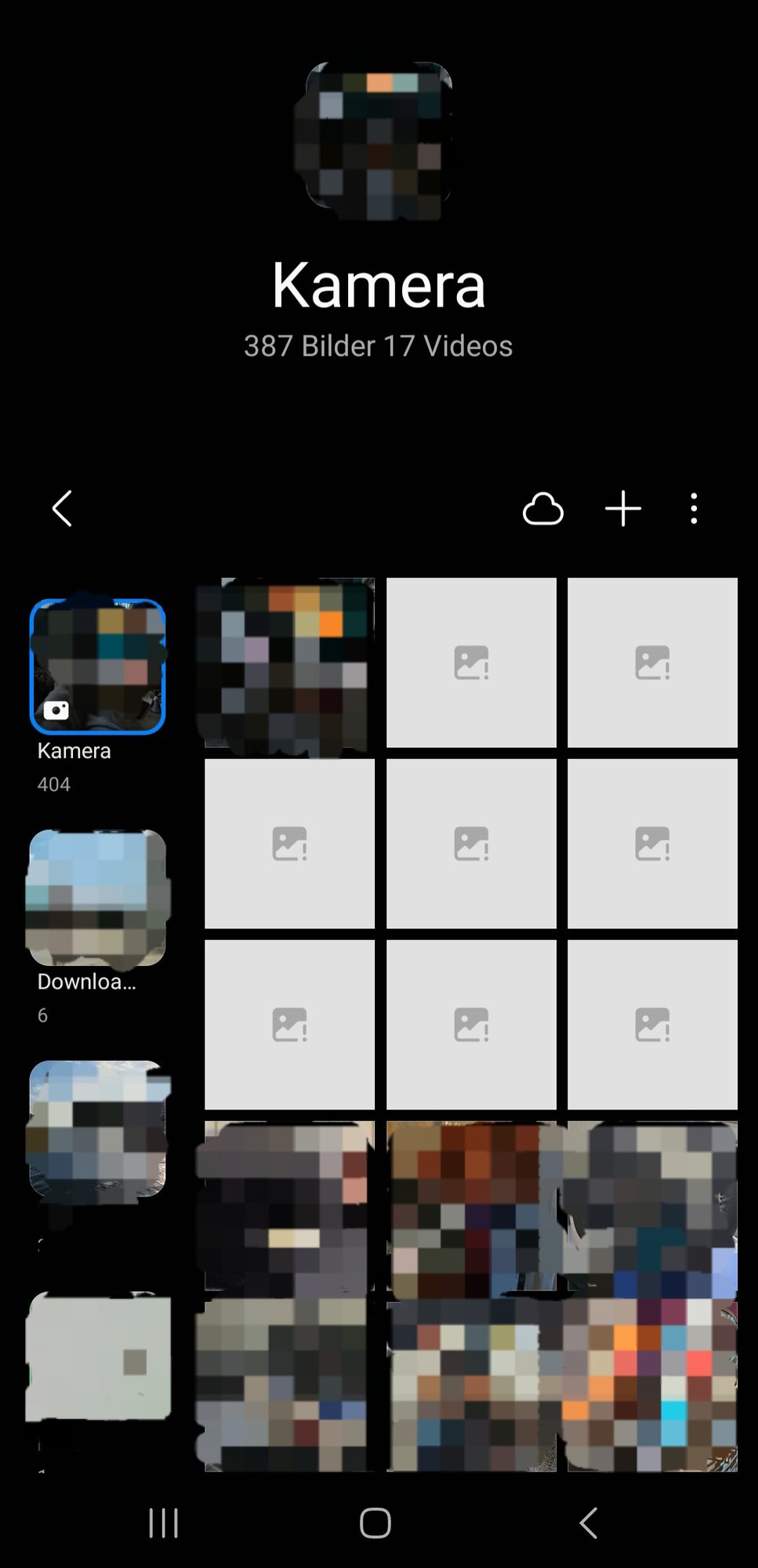
Task: Open the three-dot overflow menu
Action: (x=694, y=509)
